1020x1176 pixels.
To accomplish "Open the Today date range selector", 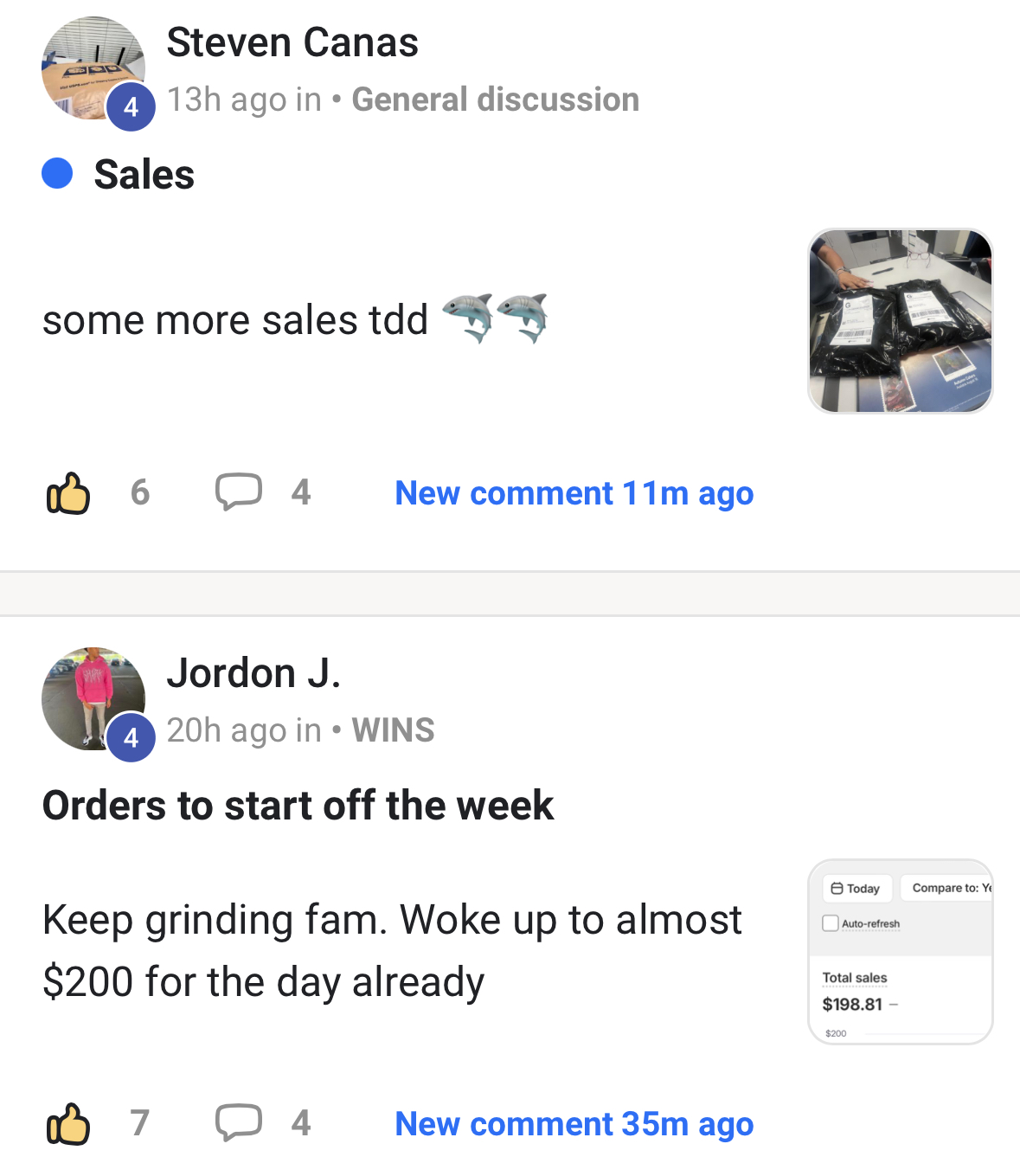I will click(856, 888).
